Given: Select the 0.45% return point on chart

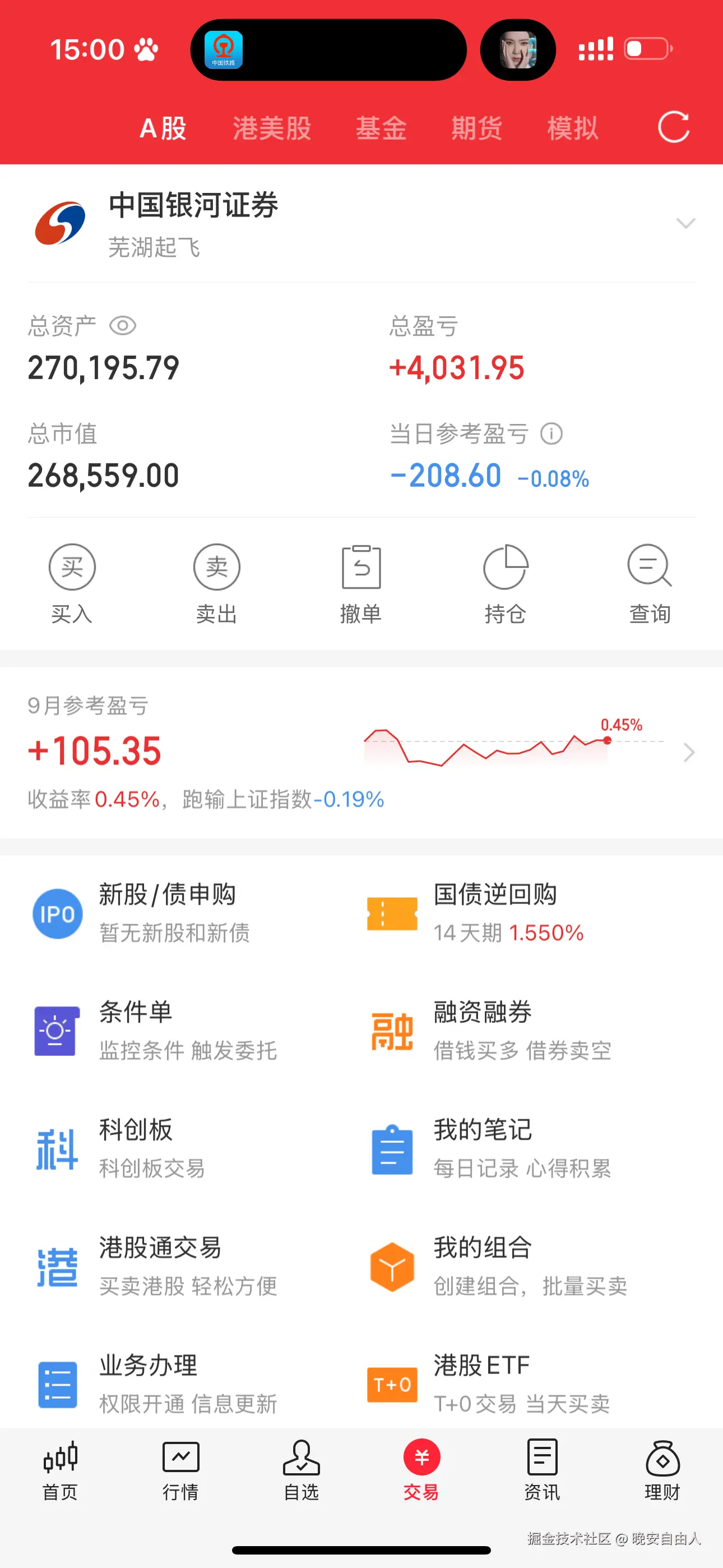Looking at the screenshot, I should click(x=606, y=741).
